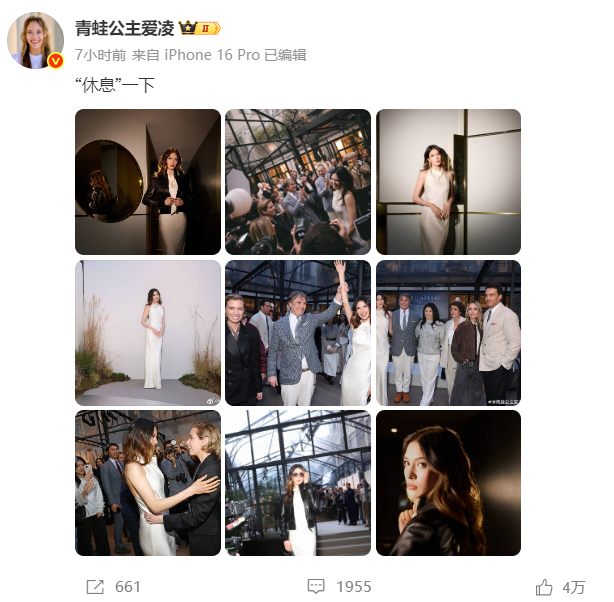This screenshot has height=602, width=614.
Task: Open first photo with round mirror
Action: pyautogui.click(x=147, y=182)
